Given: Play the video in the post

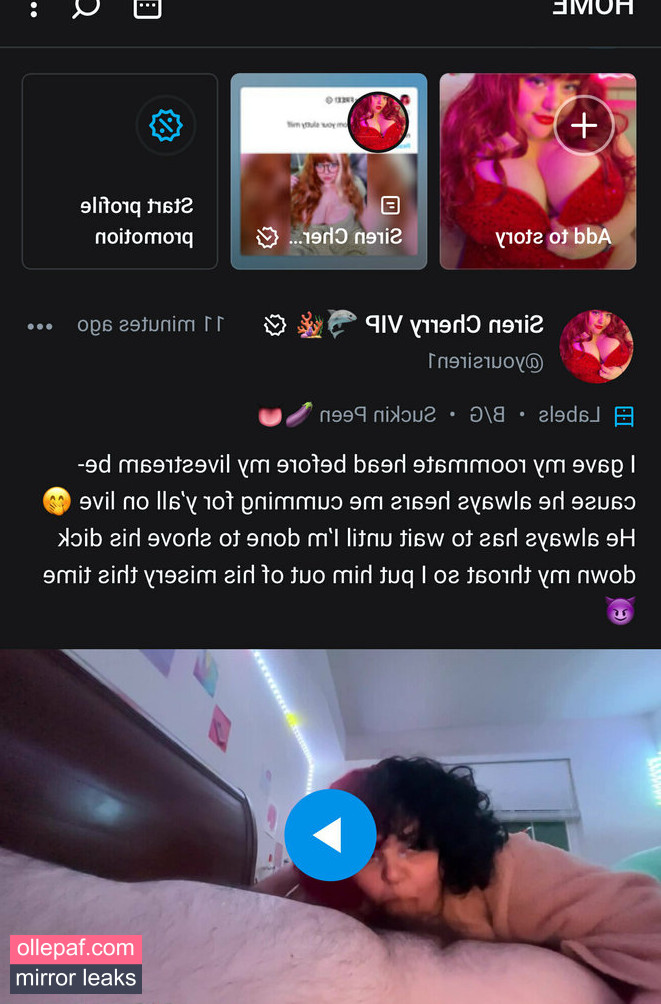Looking at the screenshot, I should (x=330, y=835).
